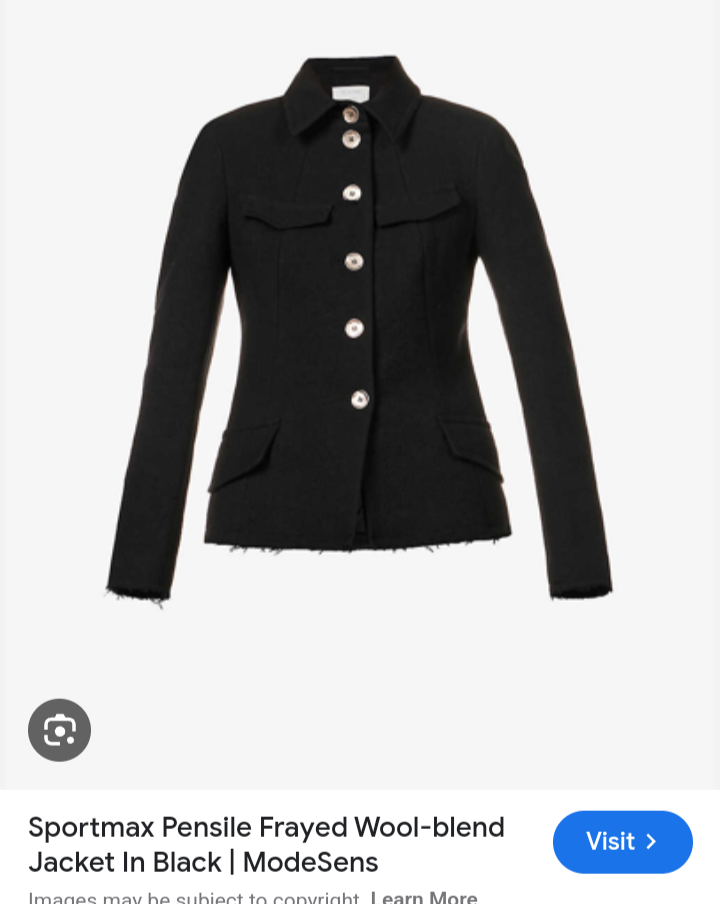This screenshot has width=720, height=904.
Task: Tap the Visit button
Action: (x=622, y=841)
